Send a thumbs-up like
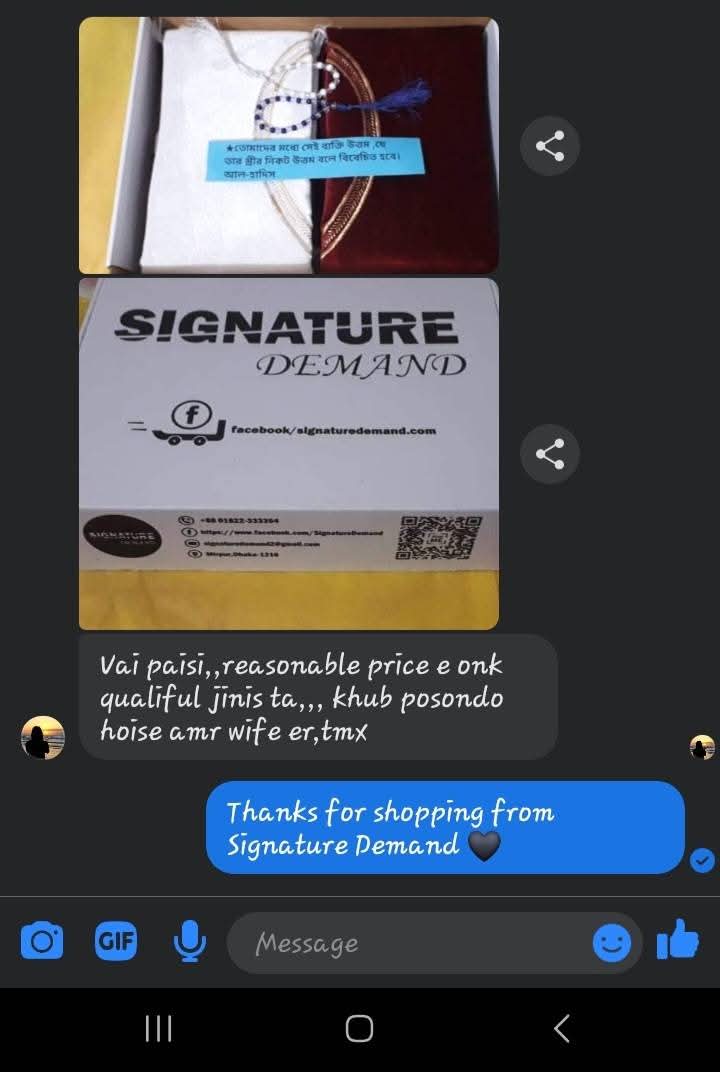 (x=678, y=940)
